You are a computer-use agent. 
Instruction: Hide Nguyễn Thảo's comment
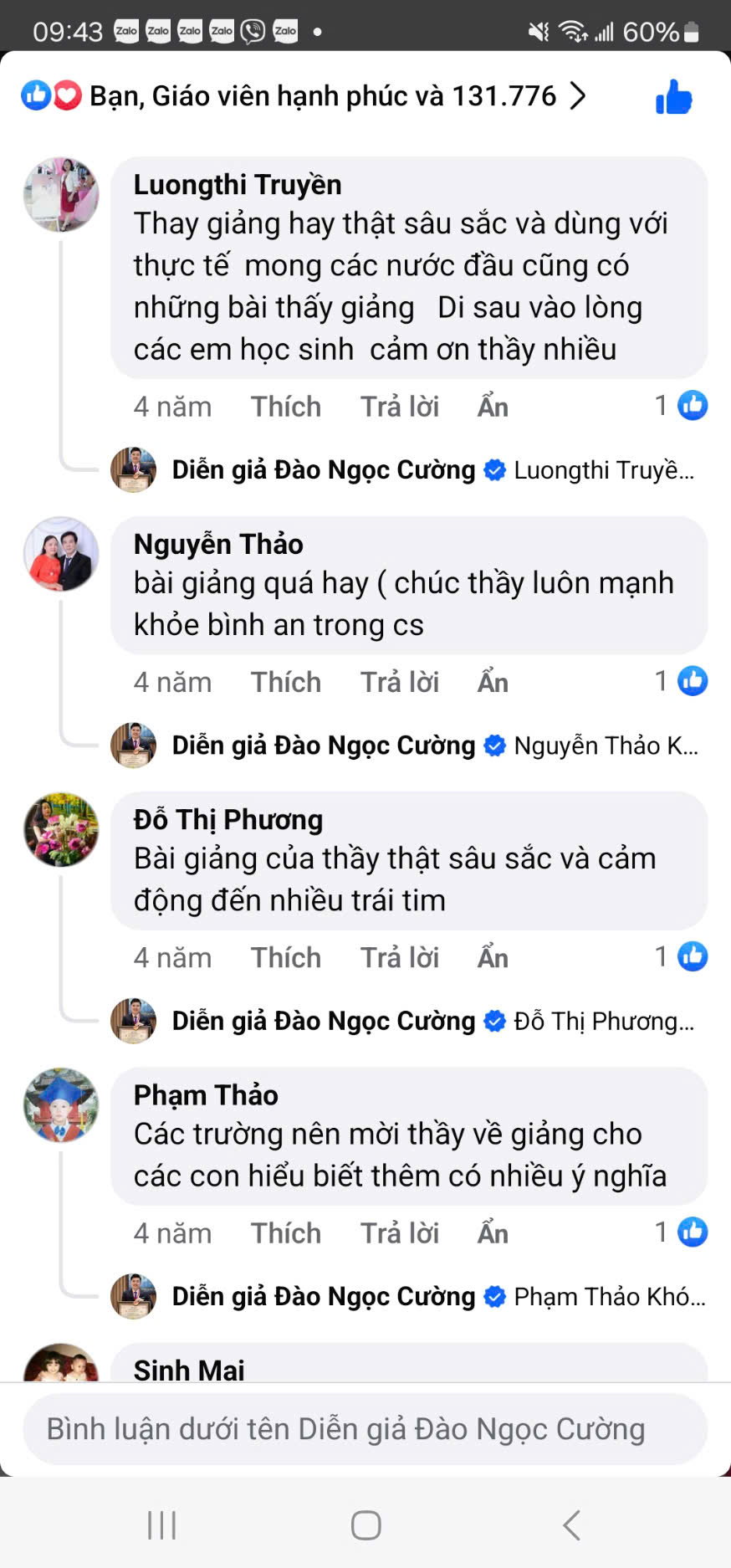click(x=493, y=682)
